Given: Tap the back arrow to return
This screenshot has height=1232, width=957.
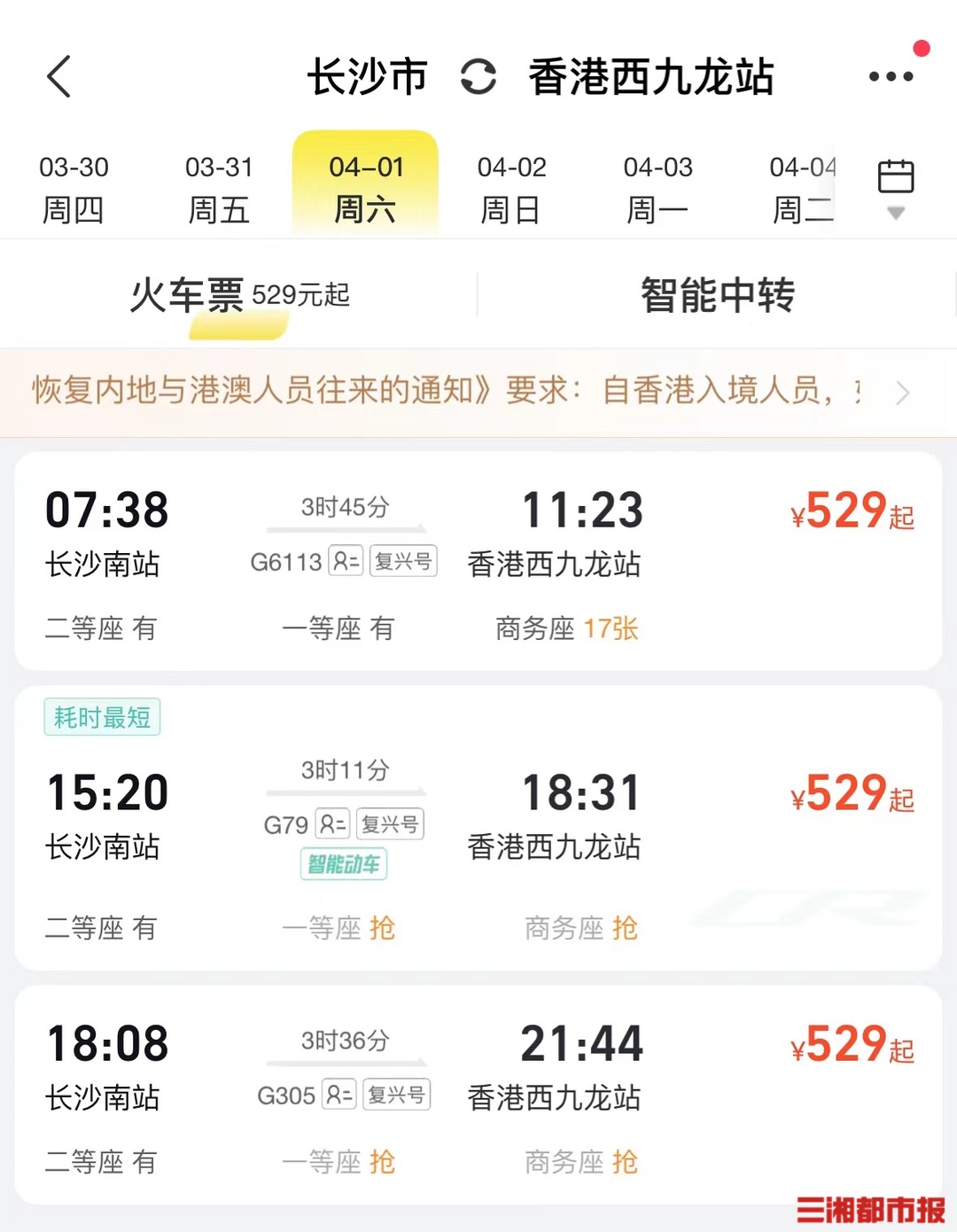Looking at the screenshot, I should click(58, 77).
